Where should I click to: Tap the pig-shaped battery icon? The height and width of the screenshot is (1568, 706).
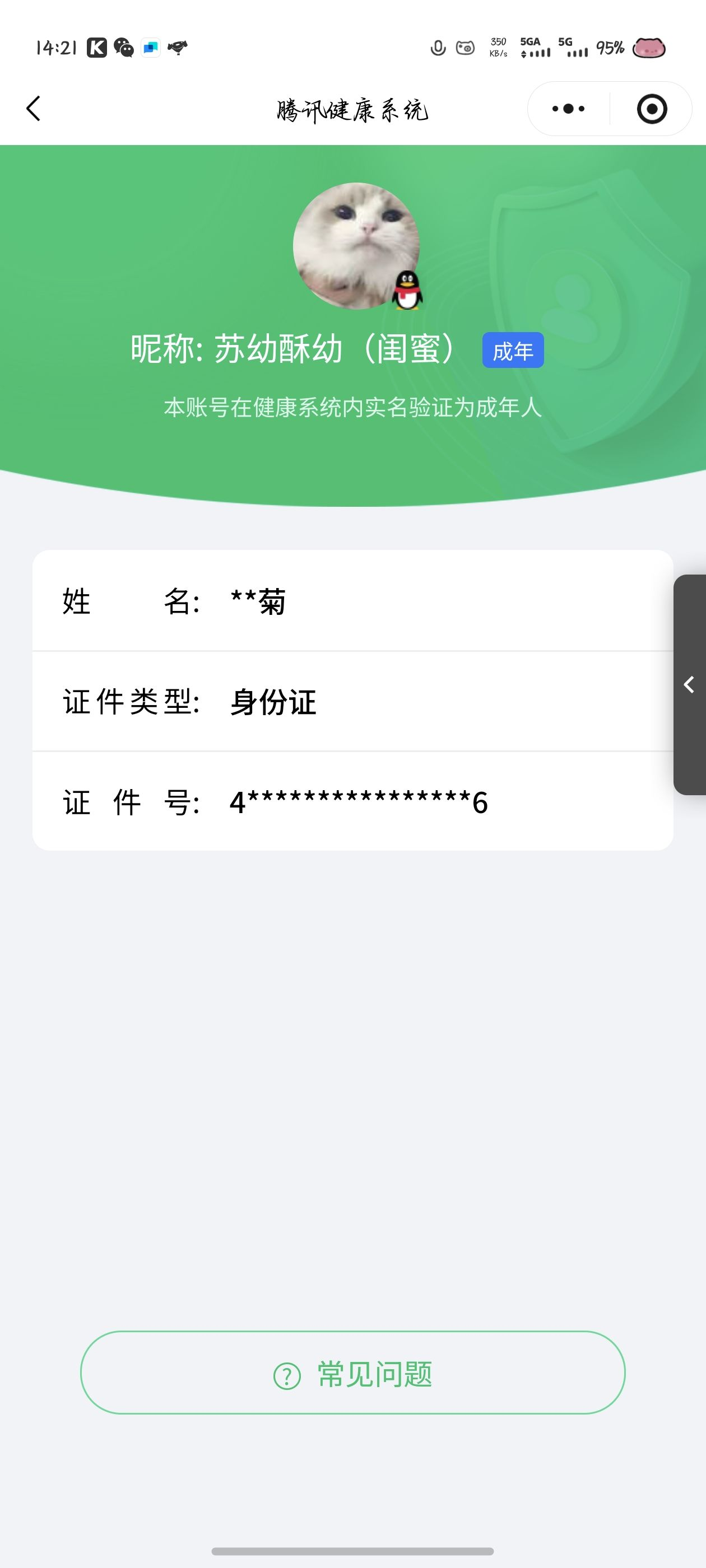pos(651,47)
